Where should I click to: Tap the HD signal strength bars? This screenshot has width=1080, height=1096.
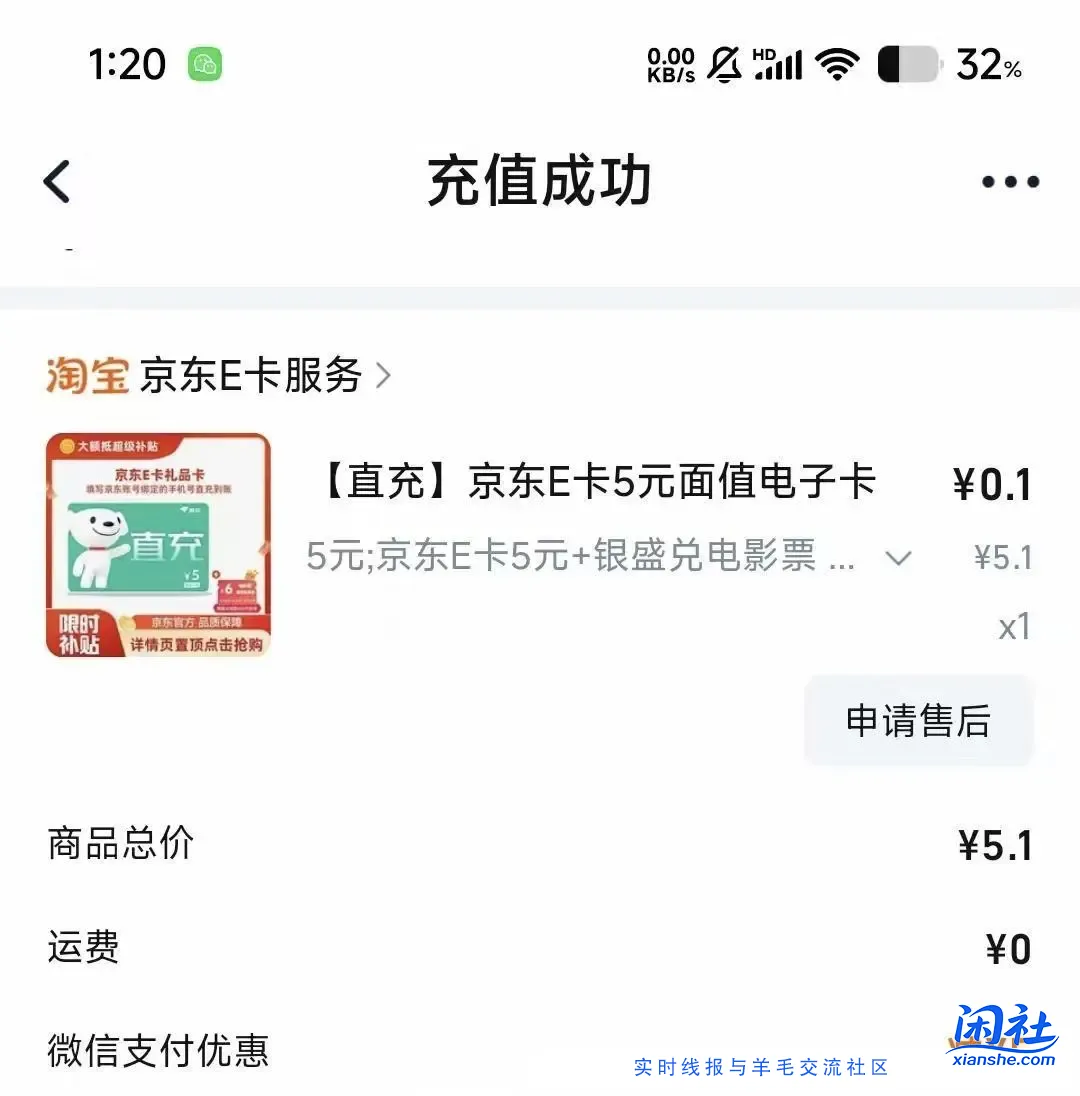[x=779, y=63]
